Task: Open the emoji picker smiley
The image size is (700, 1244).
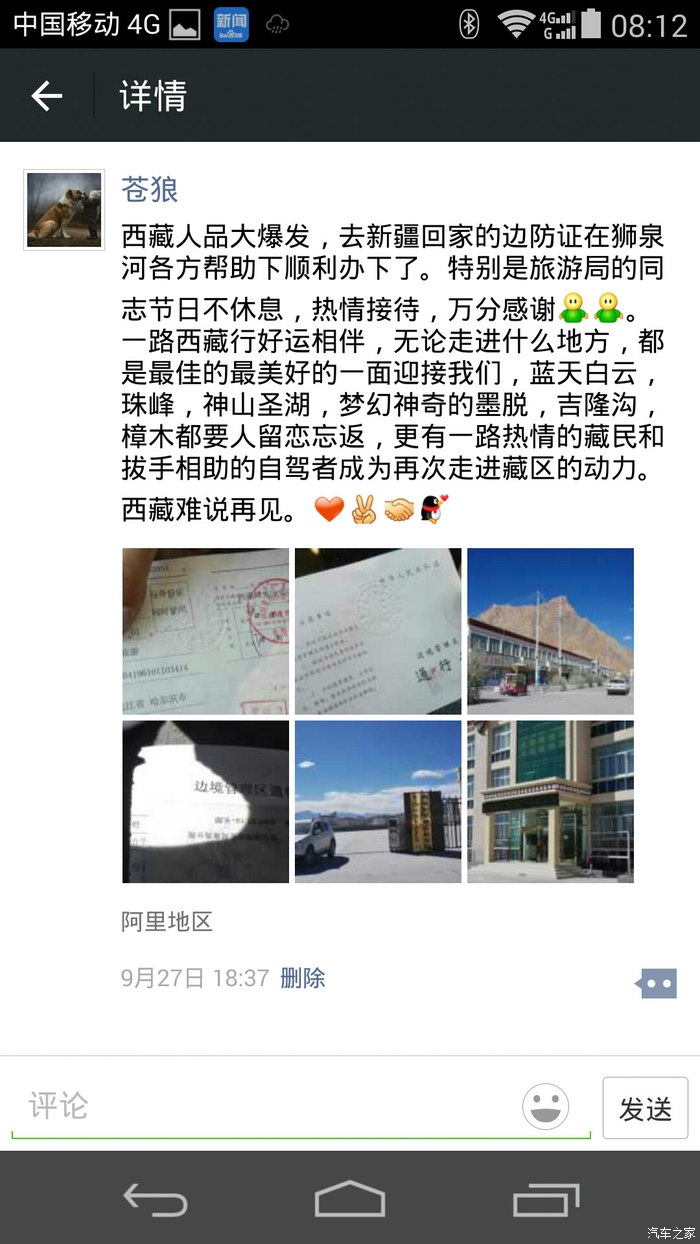Action: point(546,1107)
